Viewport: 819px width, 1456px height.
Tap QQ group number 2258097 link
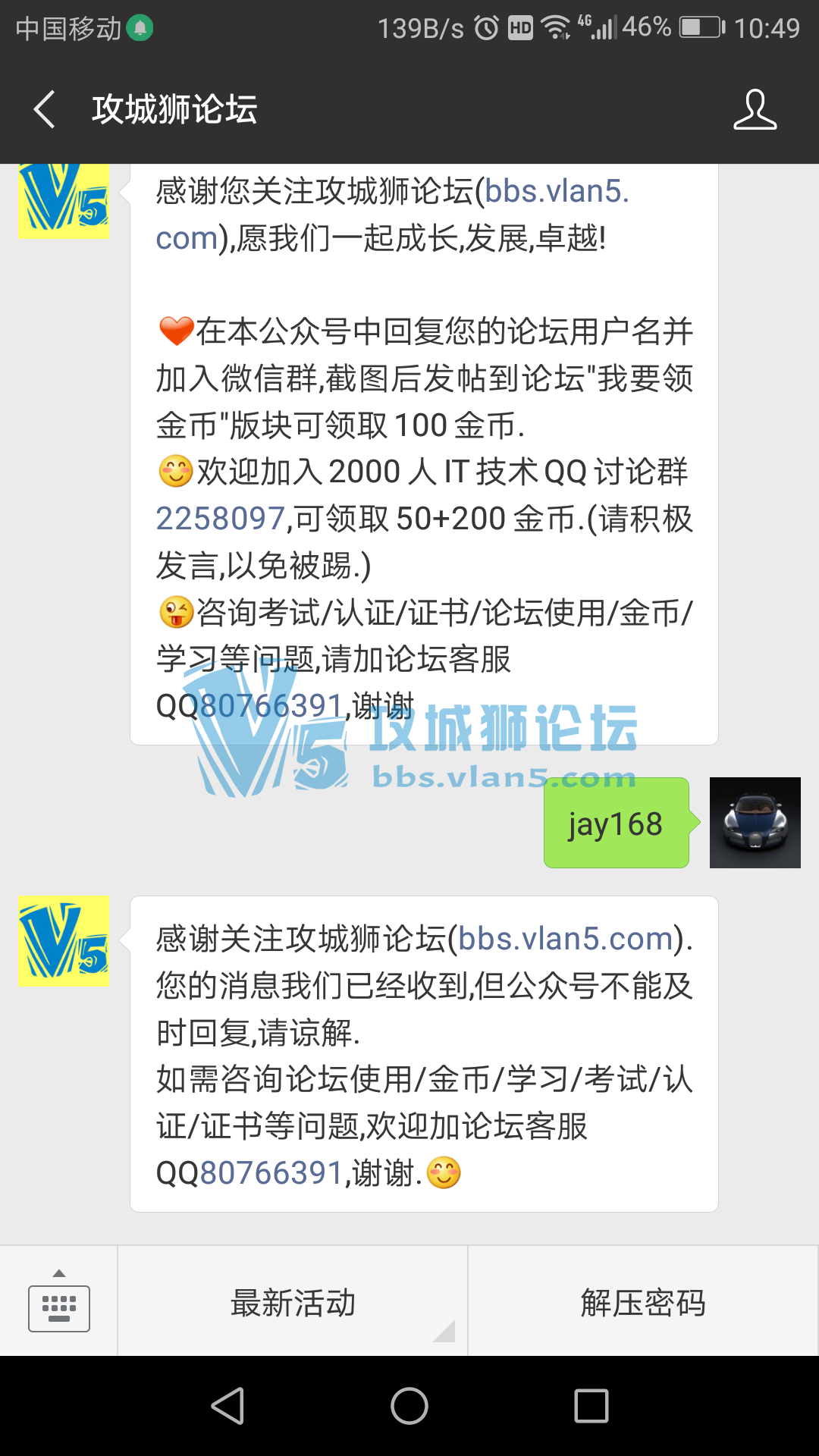pyautogui.click(x=220, y=519)
